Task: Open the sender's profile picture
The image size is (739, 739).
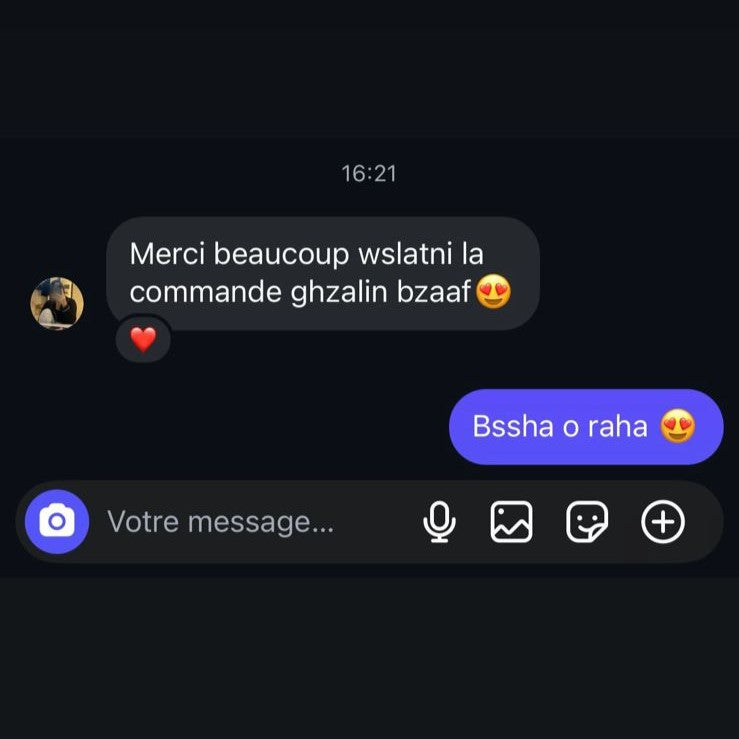Action: [x=57, y=303]
